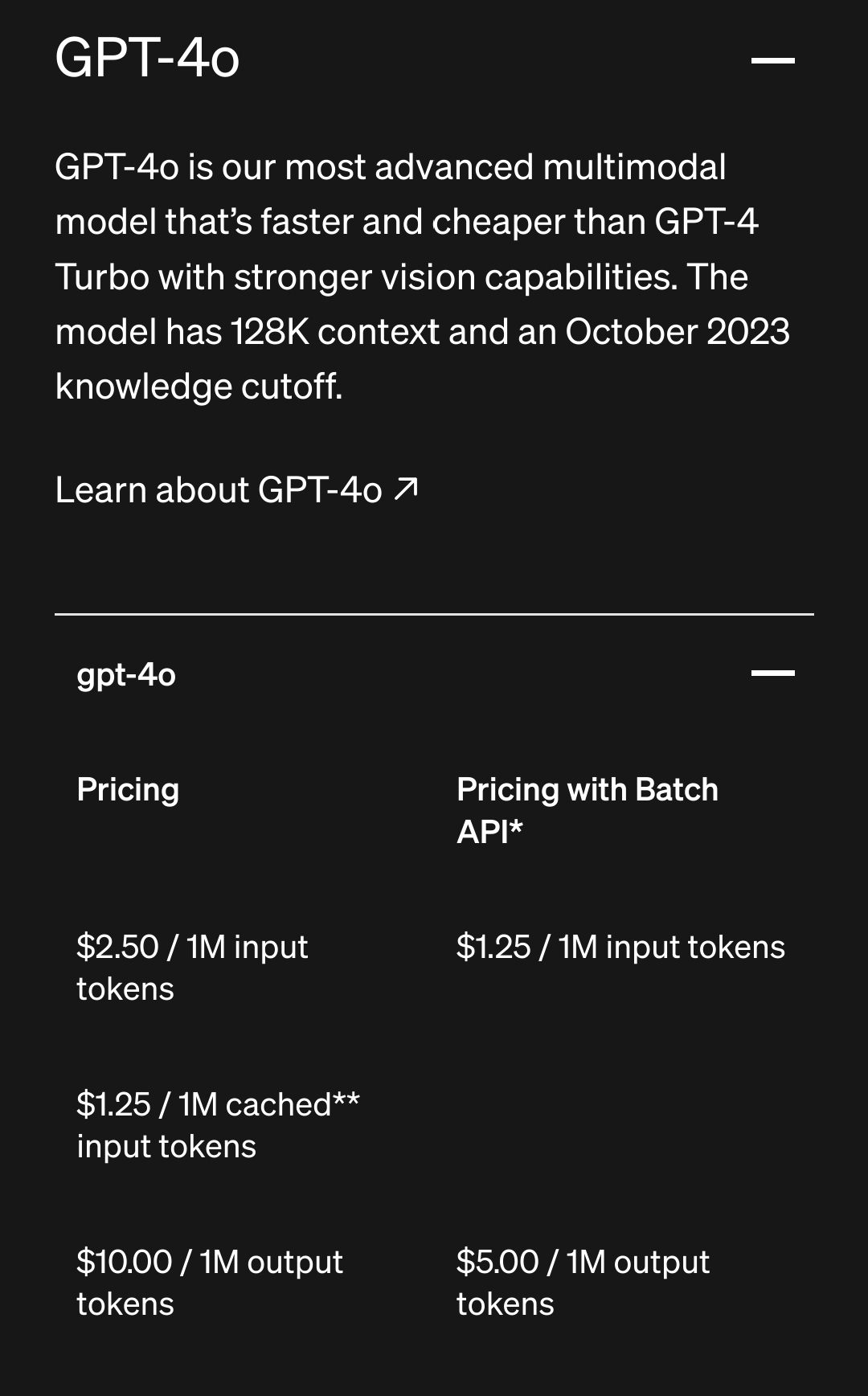Open the Learn about GPT-4o link
Viewport: 868px width, 1396px height.
tap(237, 489)
